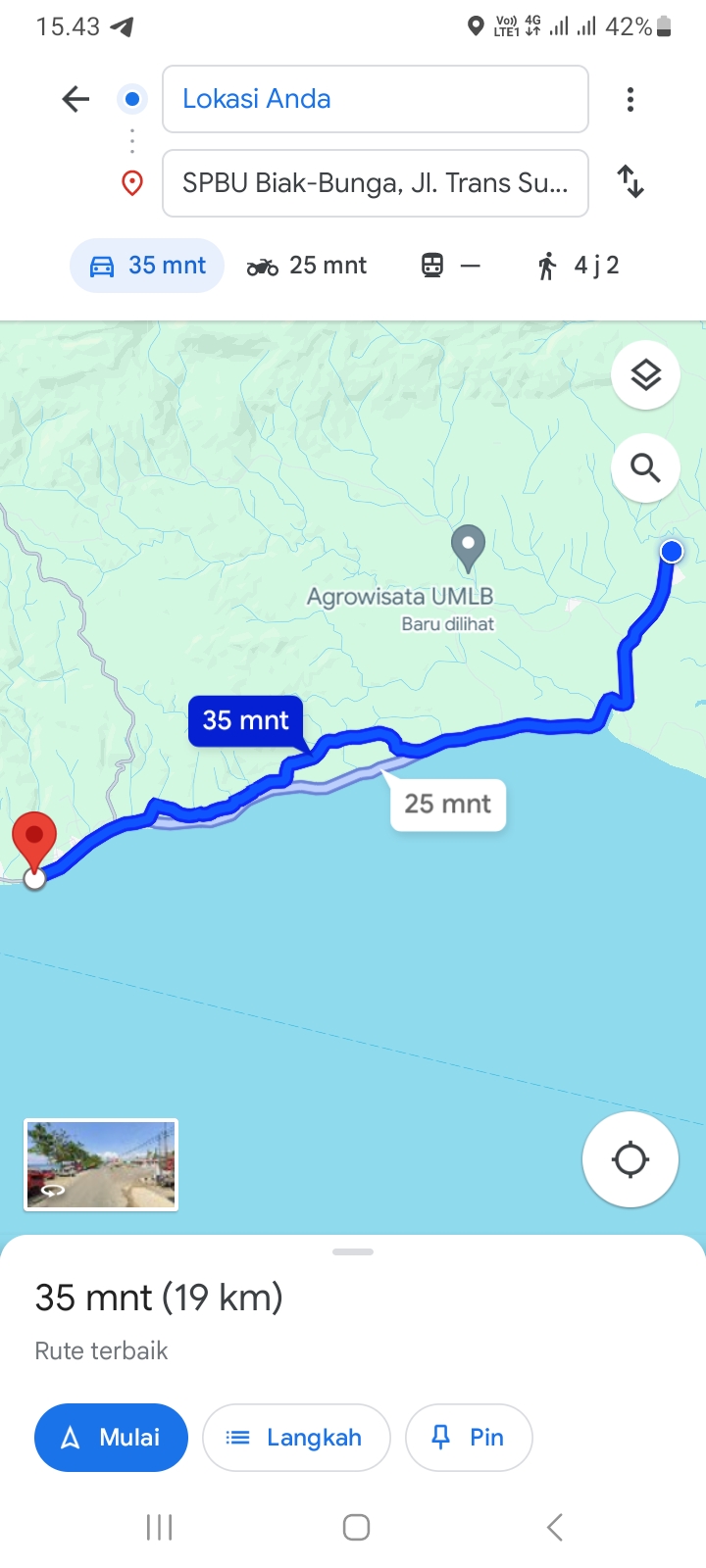Swap start and destination locations
The image size is (706, 1568).
pyautogui.click(x=630, y=182)
